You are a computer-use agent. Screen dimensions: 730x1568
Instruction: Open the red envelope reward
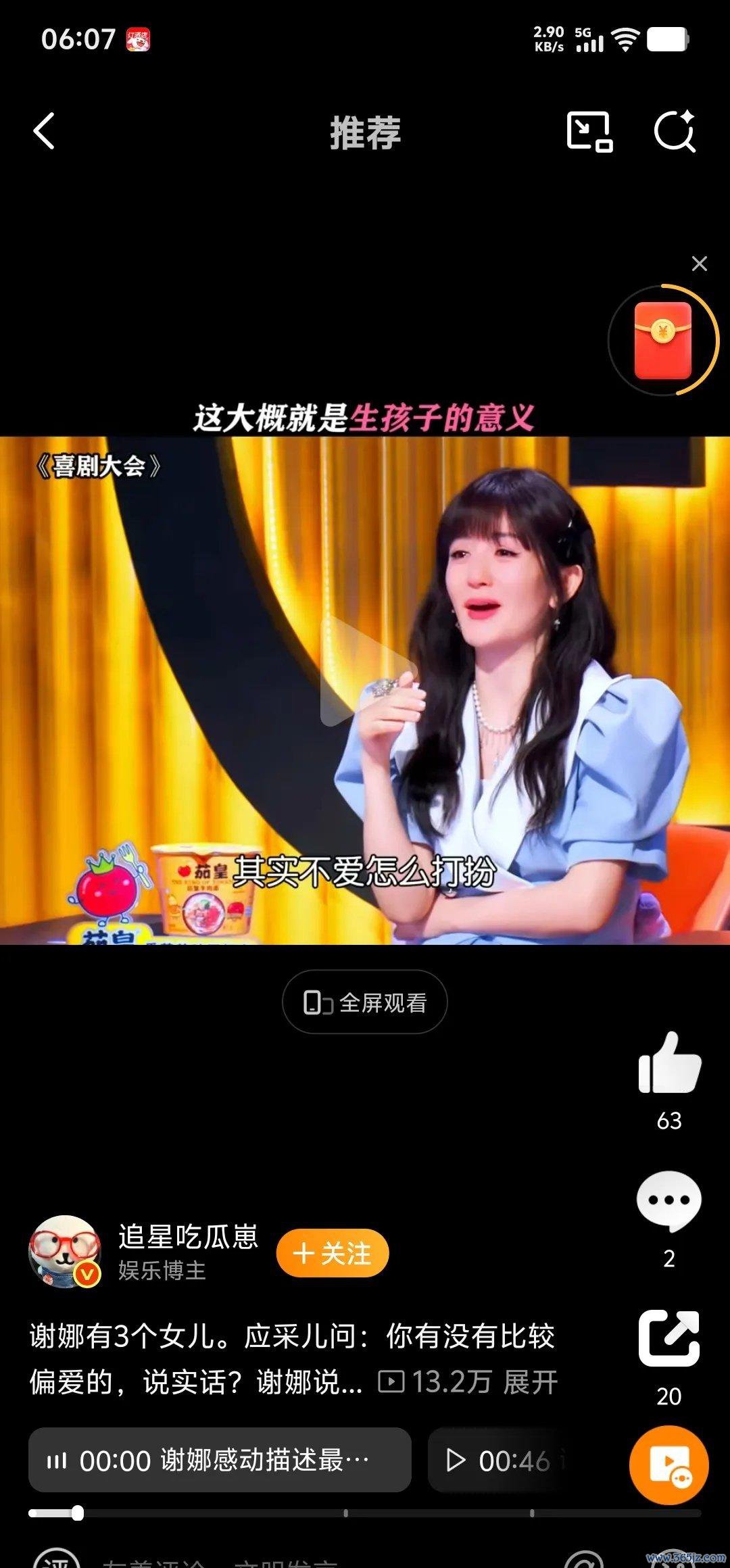click(662, 341)
